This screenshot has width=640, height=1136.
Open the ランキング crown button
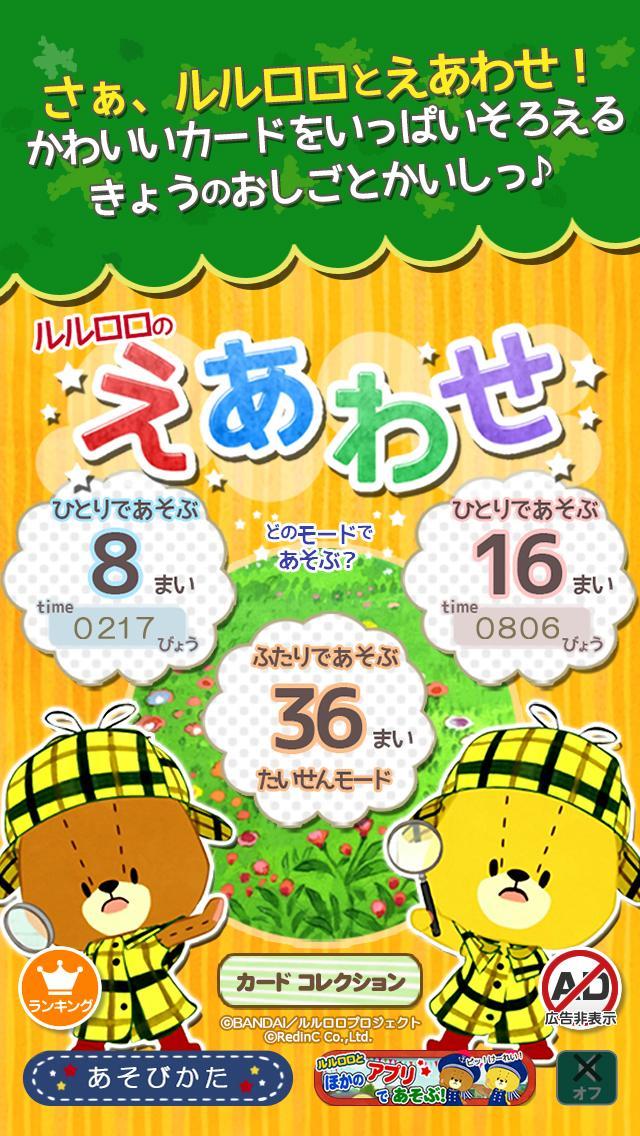pos(59,988)
